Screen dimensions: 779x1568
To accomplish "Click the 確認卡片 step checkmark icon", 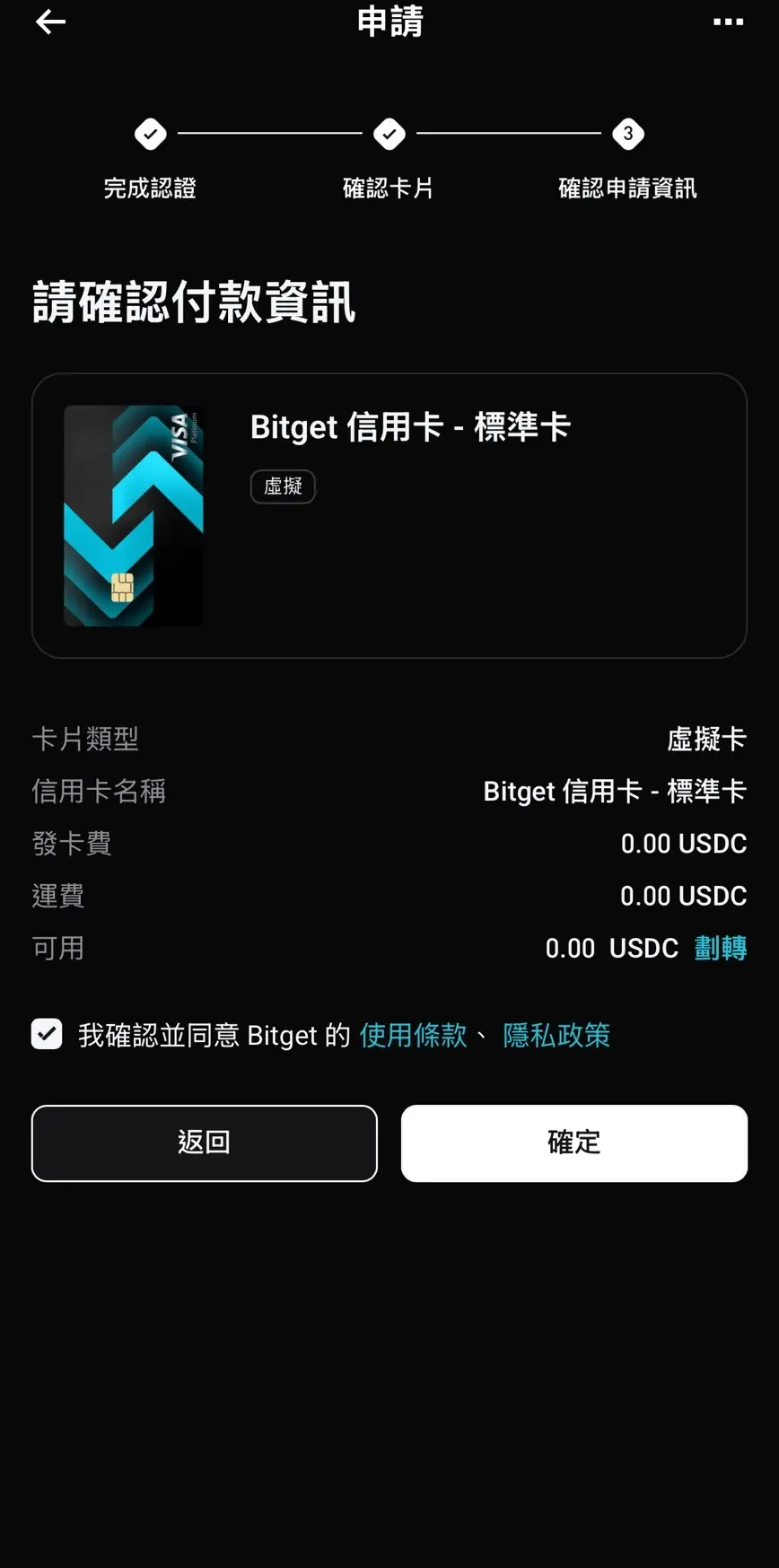I will pos(389,133).
